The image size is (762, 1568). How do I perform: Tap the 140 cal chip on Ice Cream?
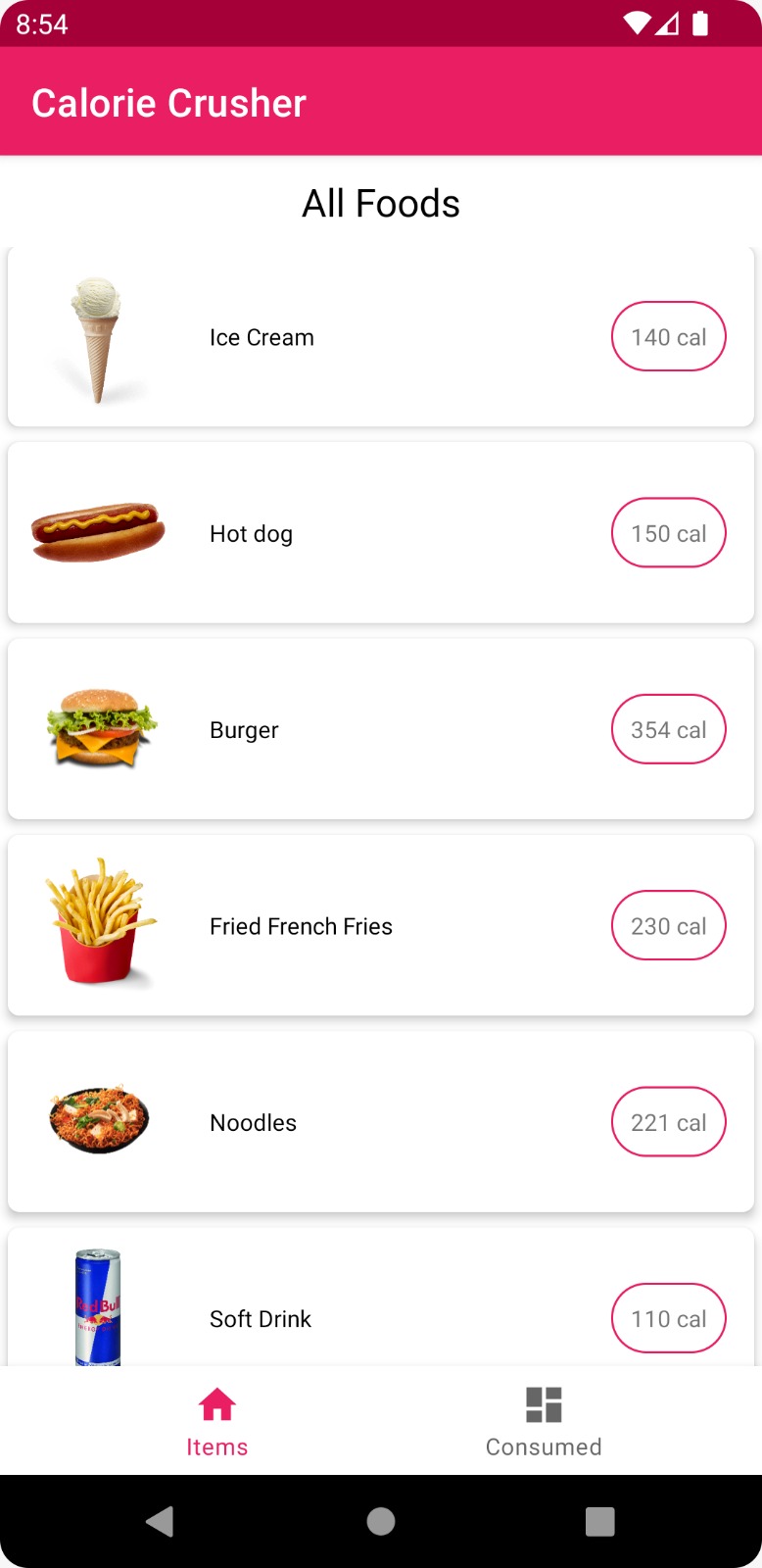tap(668, 337)
